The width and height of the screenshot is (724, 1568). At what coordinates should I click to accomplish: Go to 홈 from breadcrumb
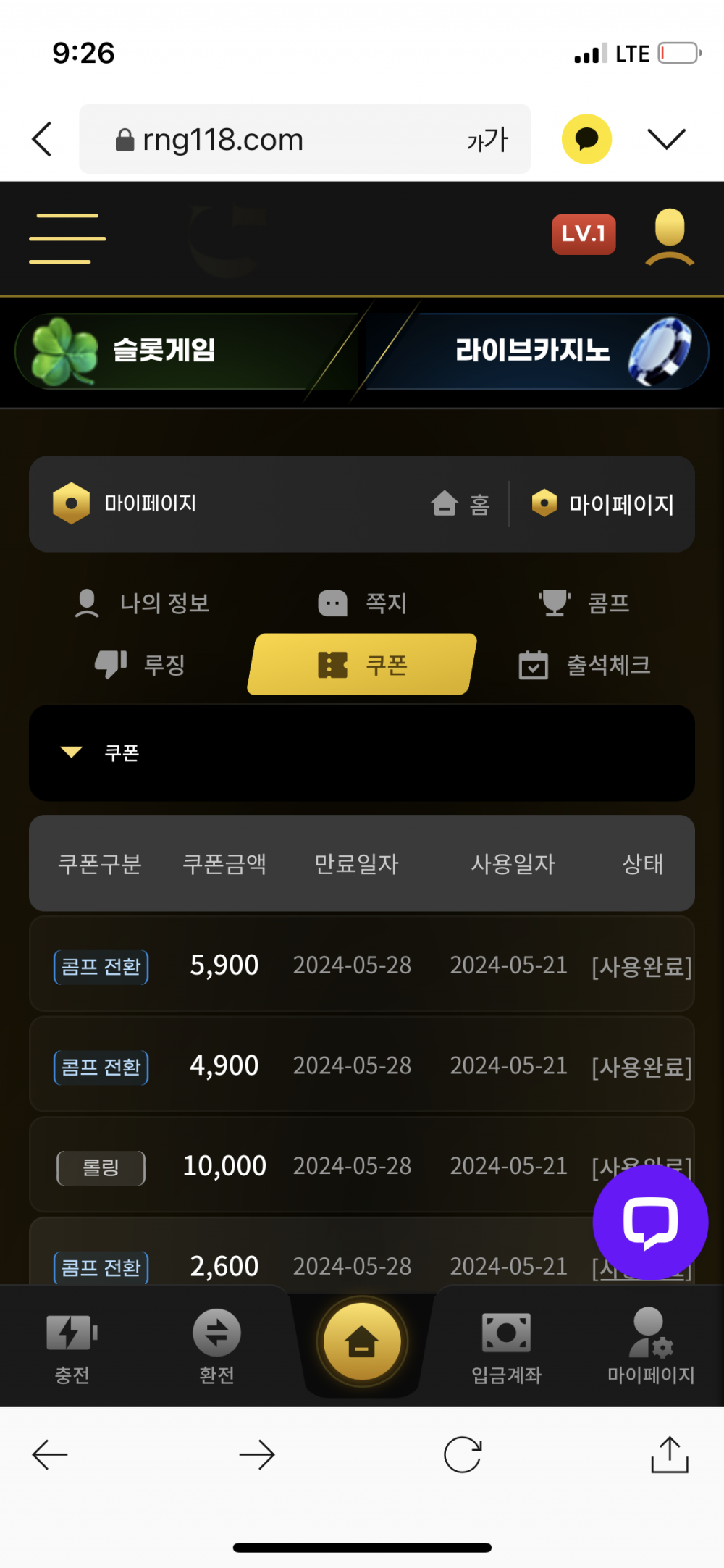click(461, 503)
